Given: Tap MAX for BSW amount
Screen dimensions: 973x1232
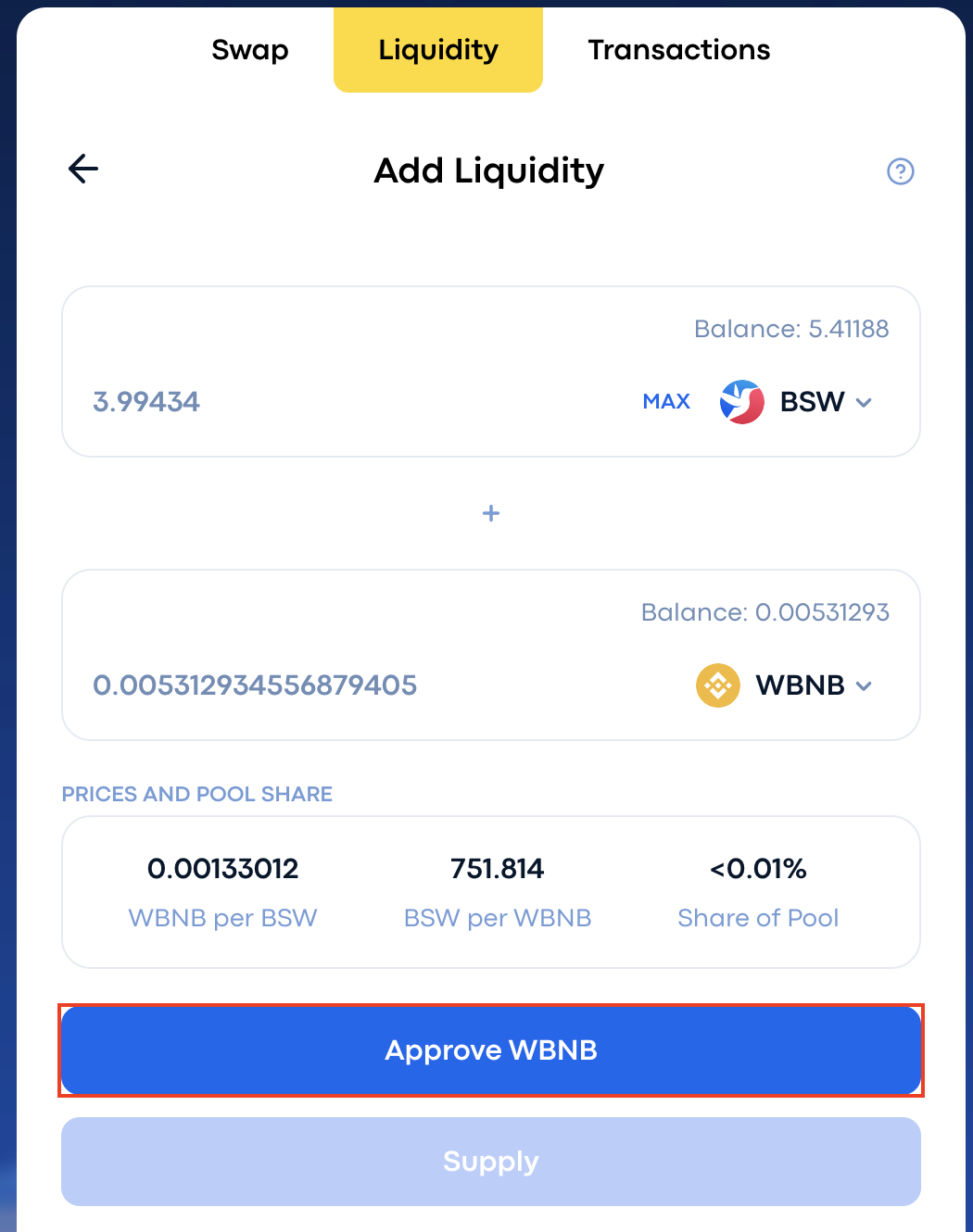Looking at the screenshot, I should (x=666, y=402).
